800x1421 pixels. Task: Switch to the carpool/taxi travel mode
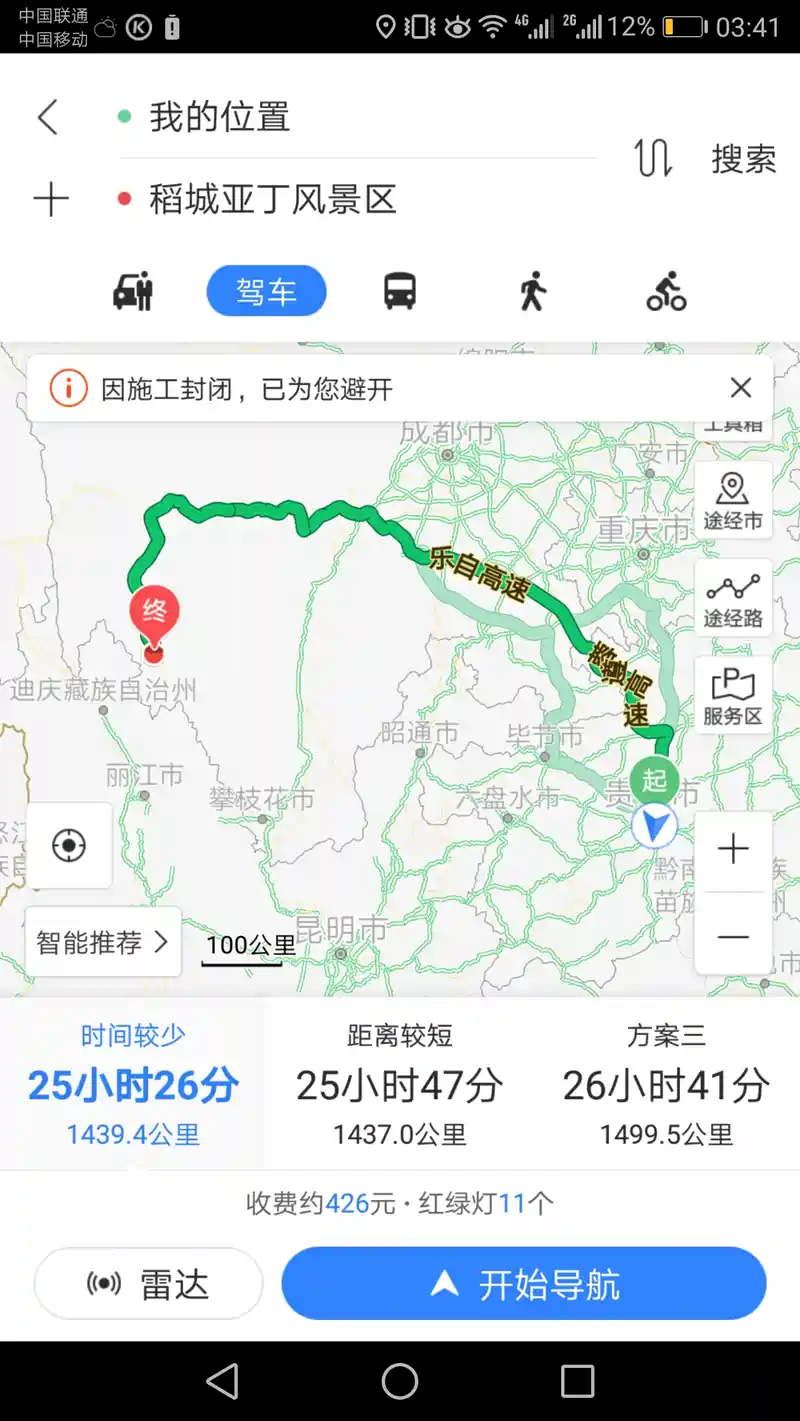[x=133, y=292]
